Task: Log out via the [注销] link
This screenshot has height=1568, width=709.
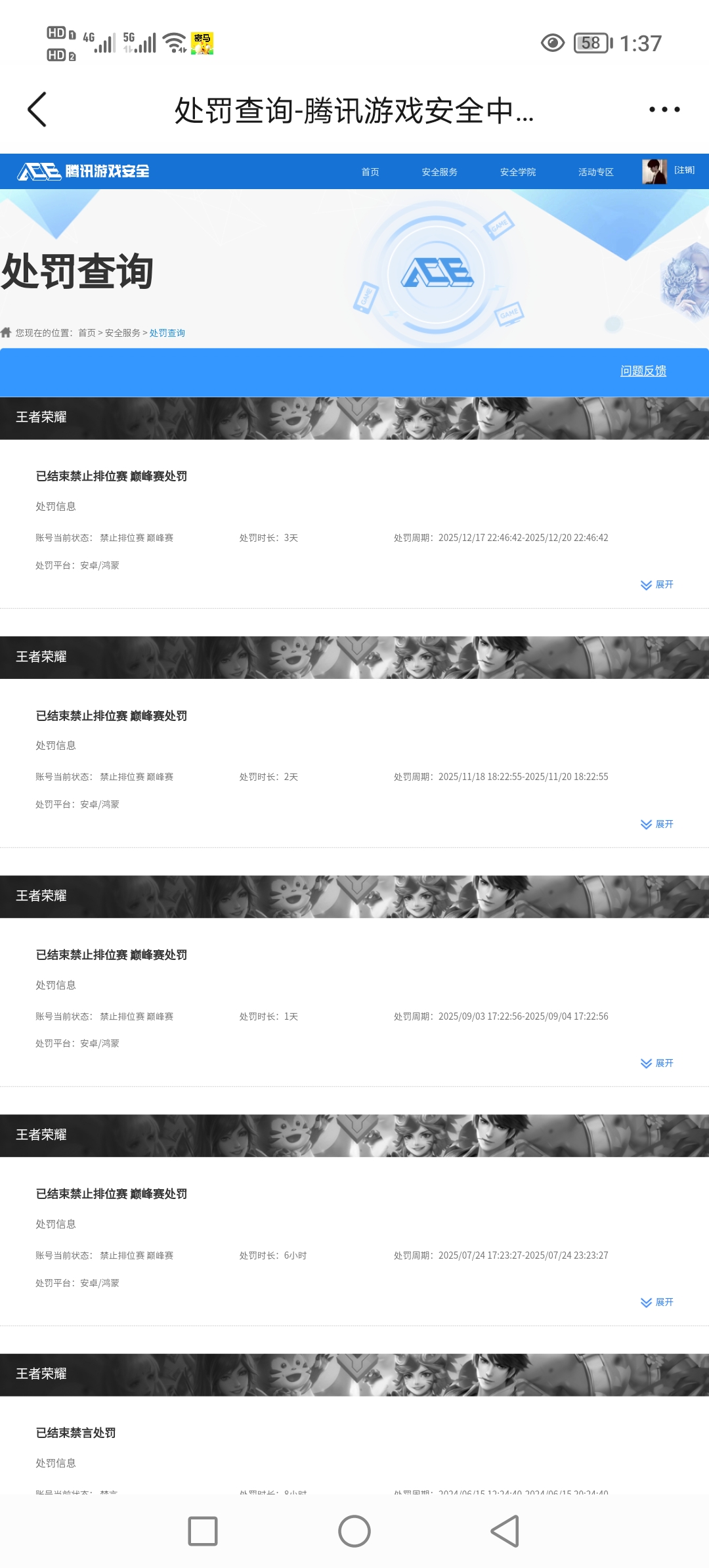Action: pyautogui.click(x=684, y=170)
